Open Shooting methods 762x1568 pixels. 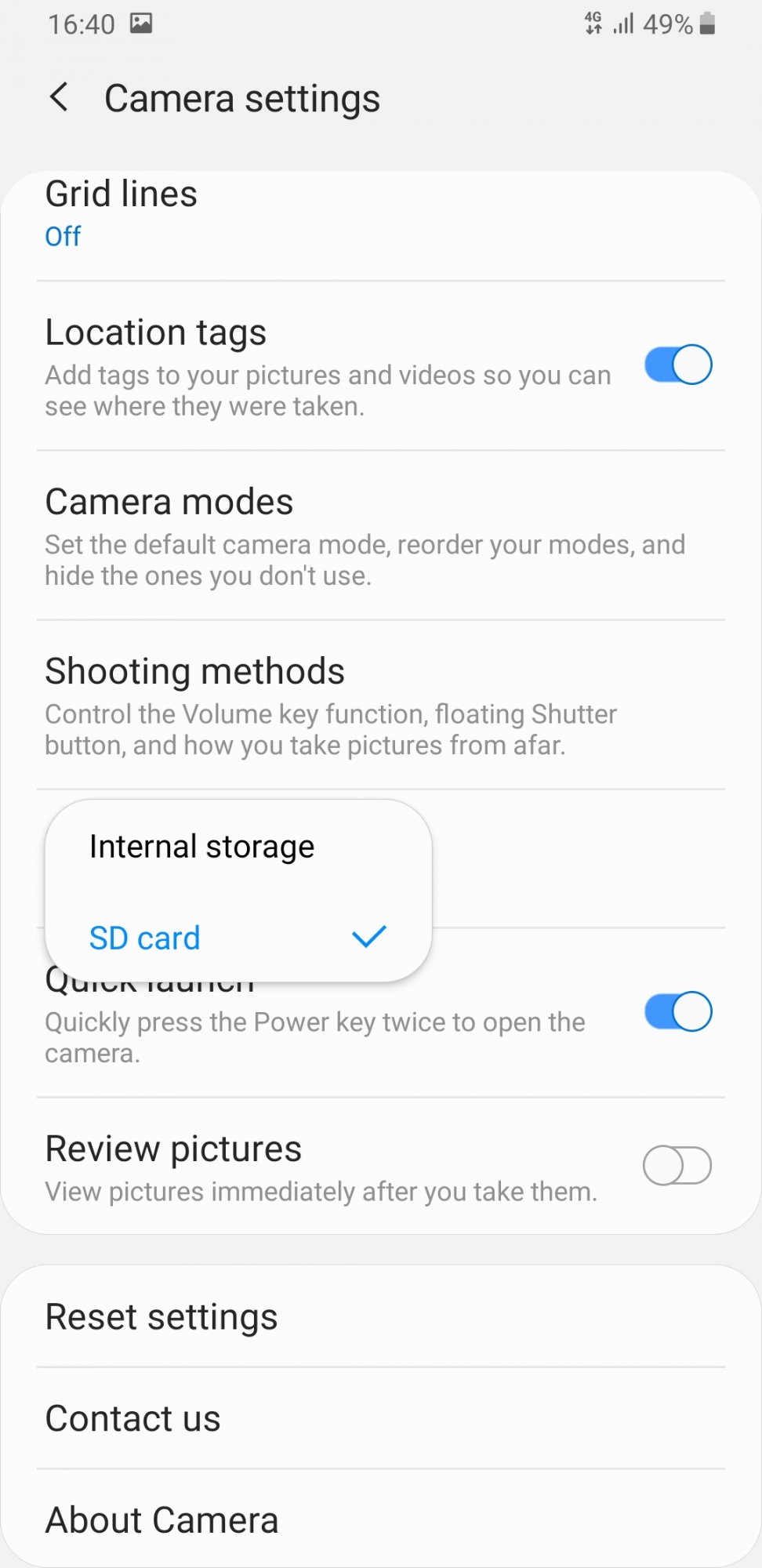point(381,705)
